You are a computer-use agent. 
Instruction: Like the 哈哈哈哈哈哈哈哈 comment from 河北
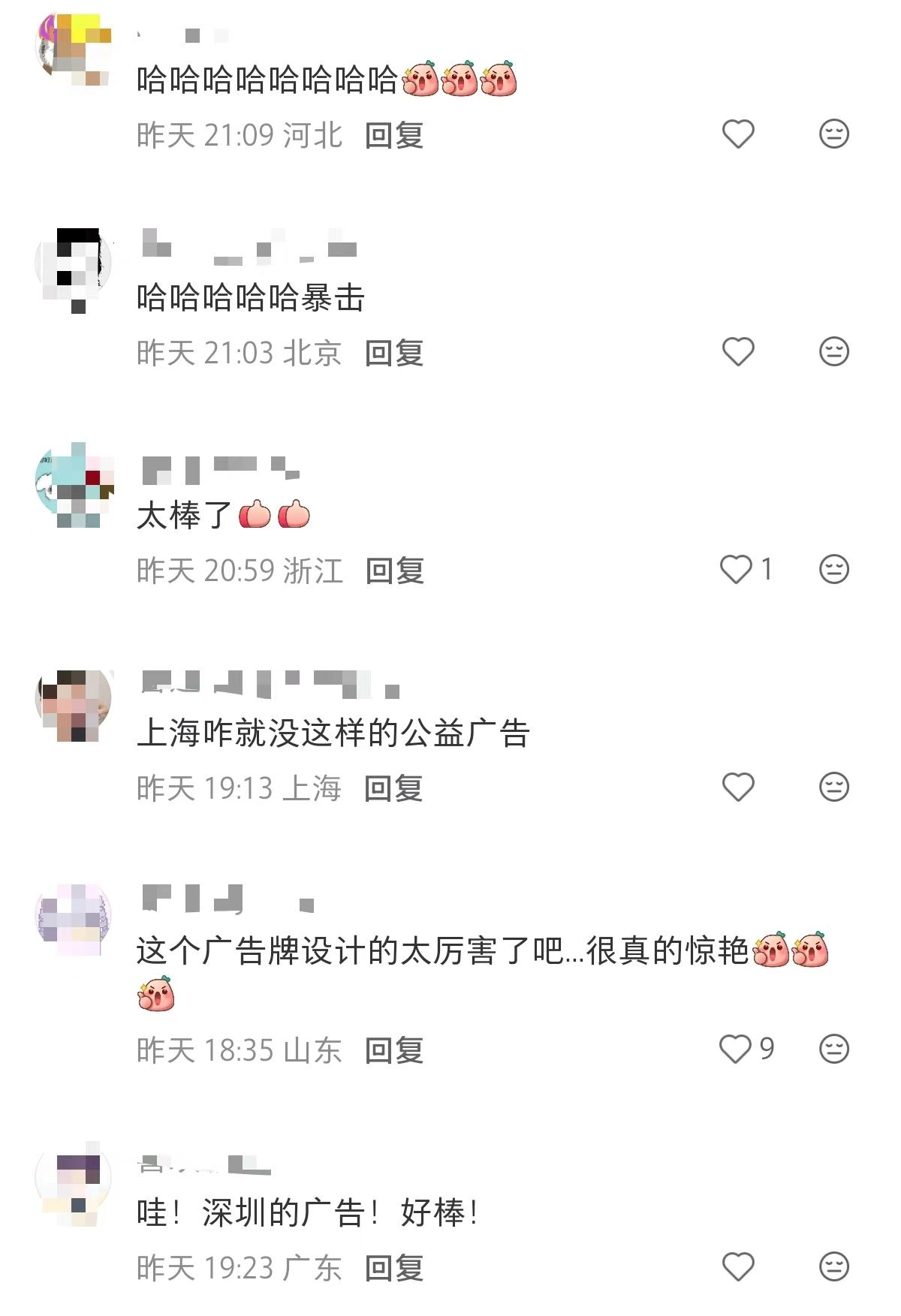pos(737,134)
